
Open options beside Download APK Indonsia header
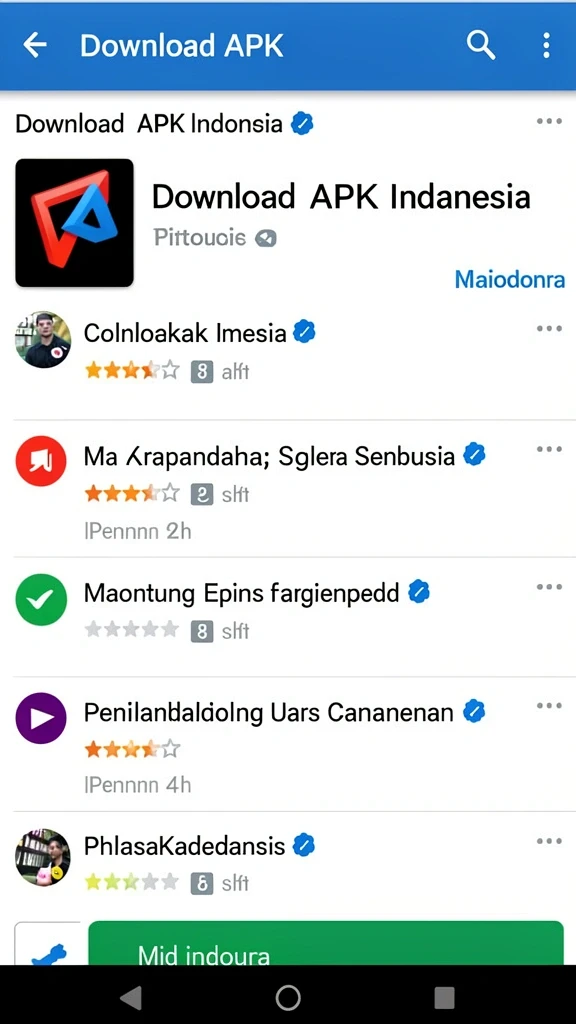[549, 121]
